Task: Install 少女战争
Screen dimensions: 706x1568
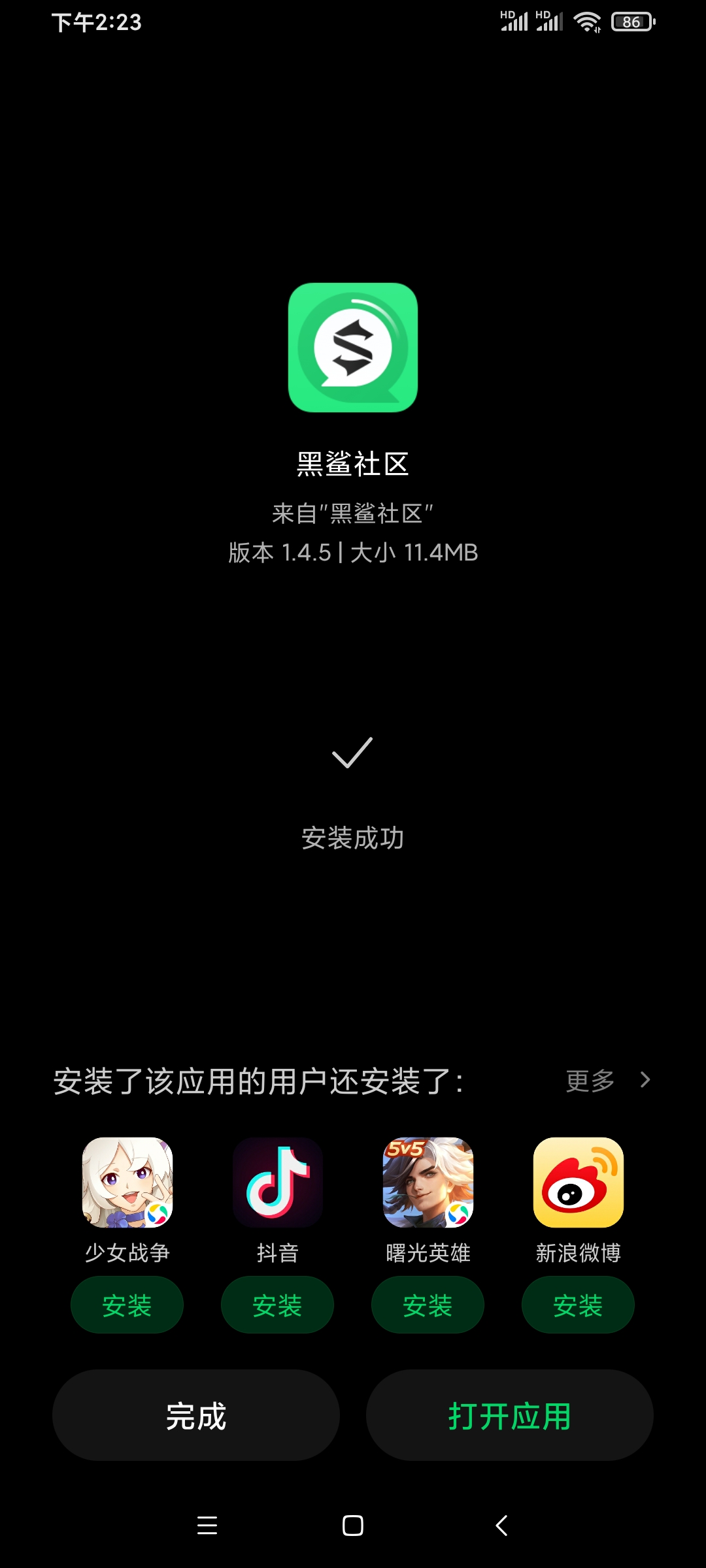Action: coord(127,1305)
